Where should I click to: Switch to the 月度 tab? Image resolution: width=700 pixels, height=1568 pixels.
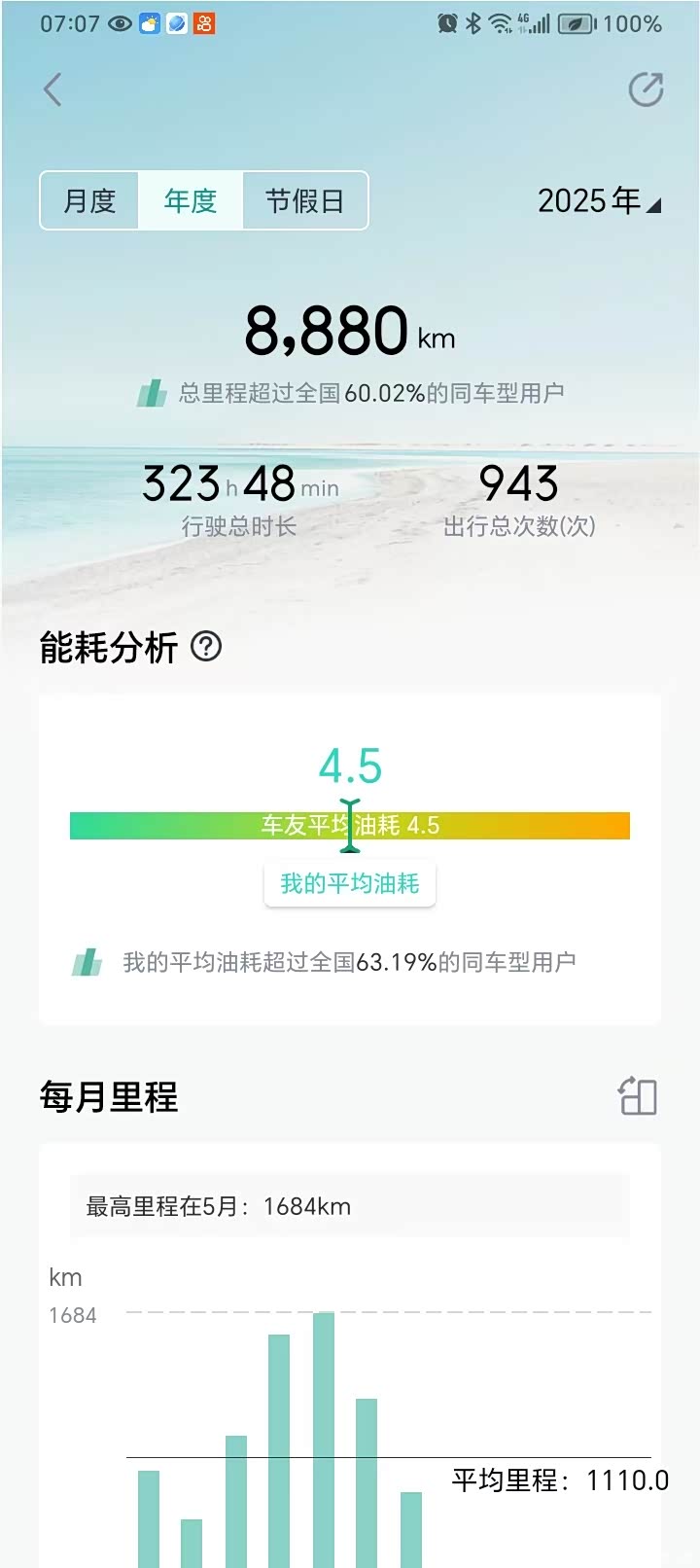click(89, 201)
